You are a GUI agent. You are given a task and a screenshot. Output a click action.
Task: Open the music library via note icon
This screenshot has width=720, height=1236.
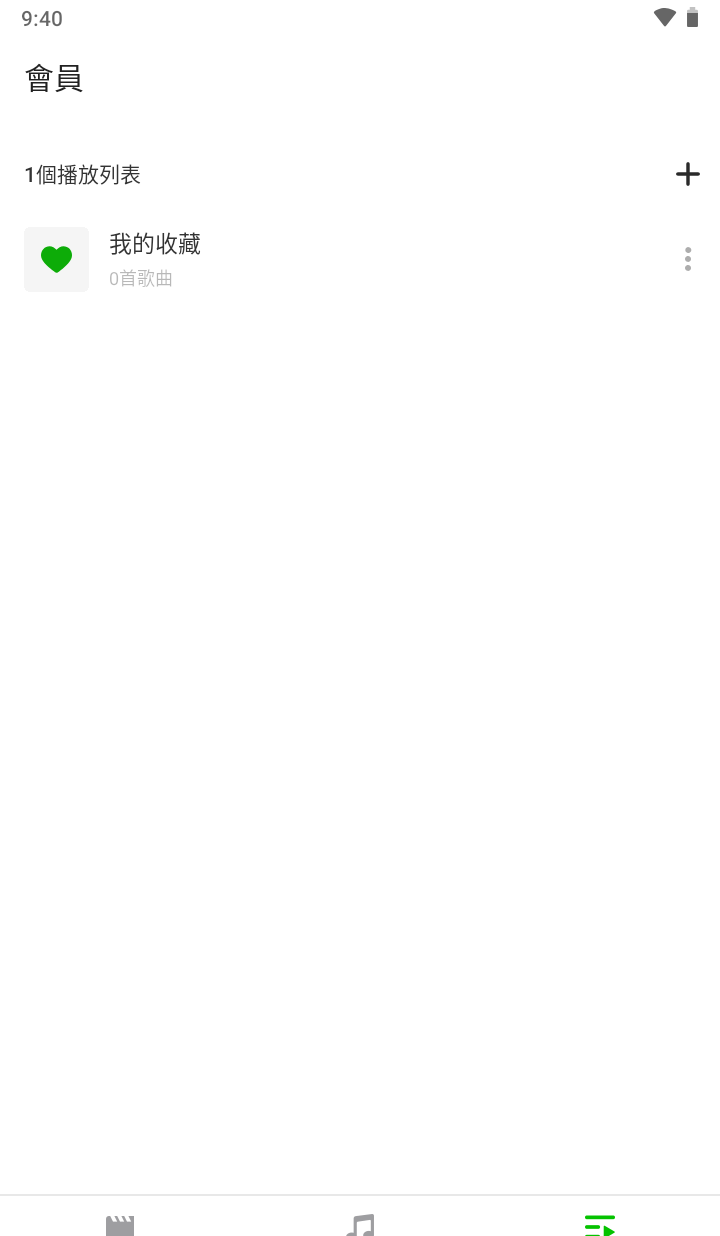pyautogui.click(x=360, y=1224)
